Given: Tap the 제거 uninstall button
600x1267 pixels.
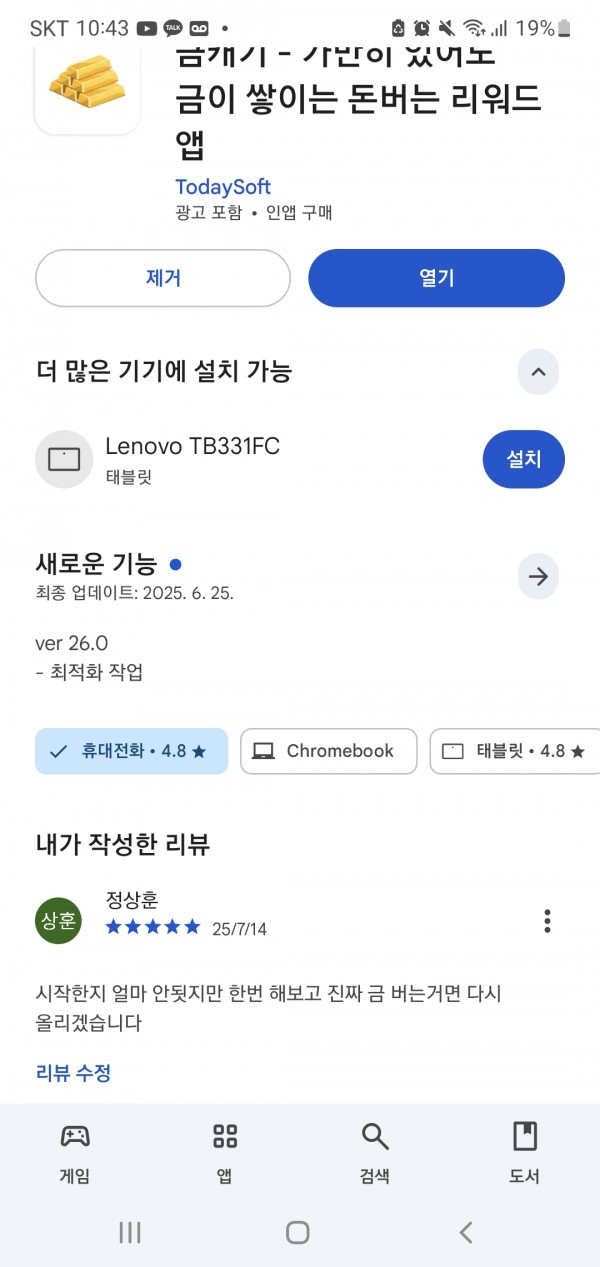Looking at the screenshot, I should tap(163, 278).
